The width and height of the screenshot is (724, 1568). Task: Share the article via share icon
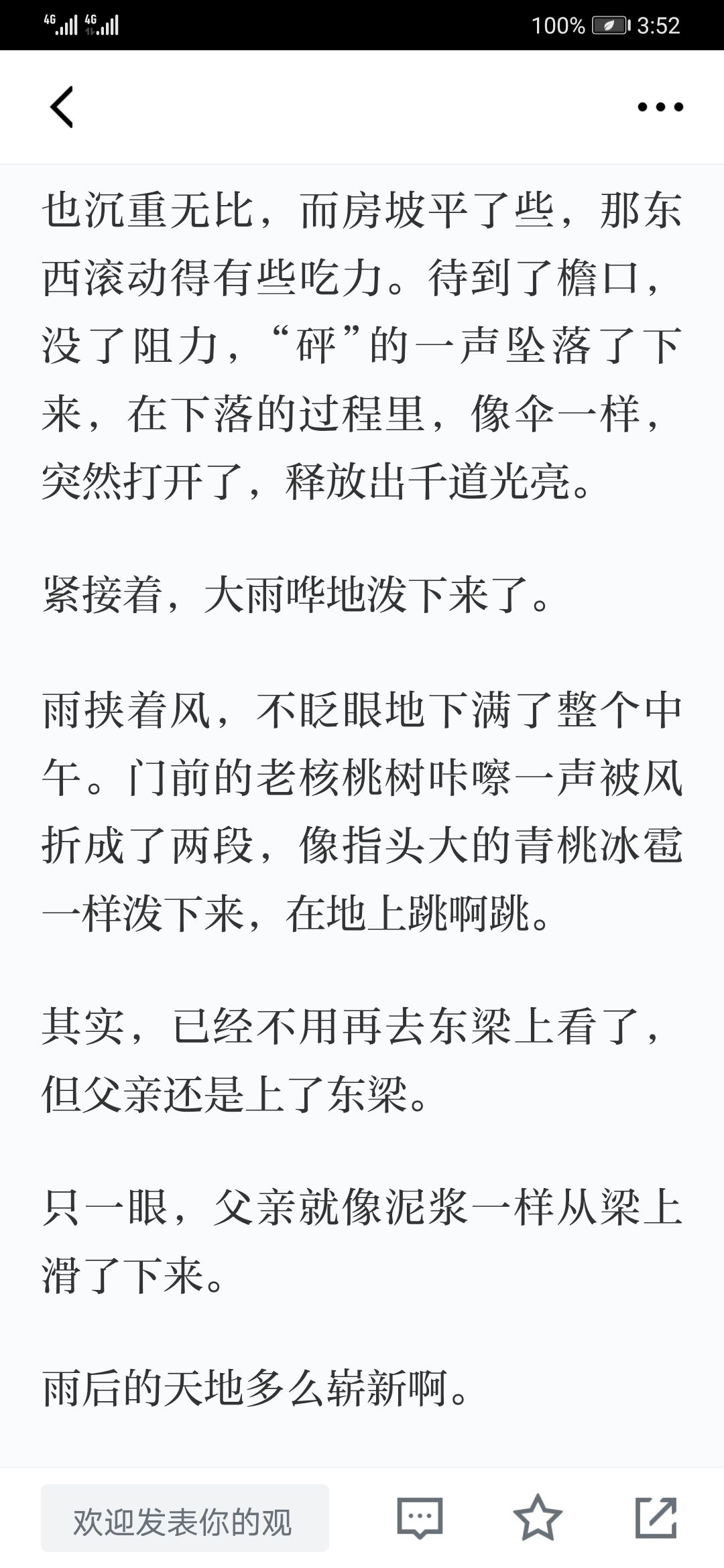coord(656,1518)
